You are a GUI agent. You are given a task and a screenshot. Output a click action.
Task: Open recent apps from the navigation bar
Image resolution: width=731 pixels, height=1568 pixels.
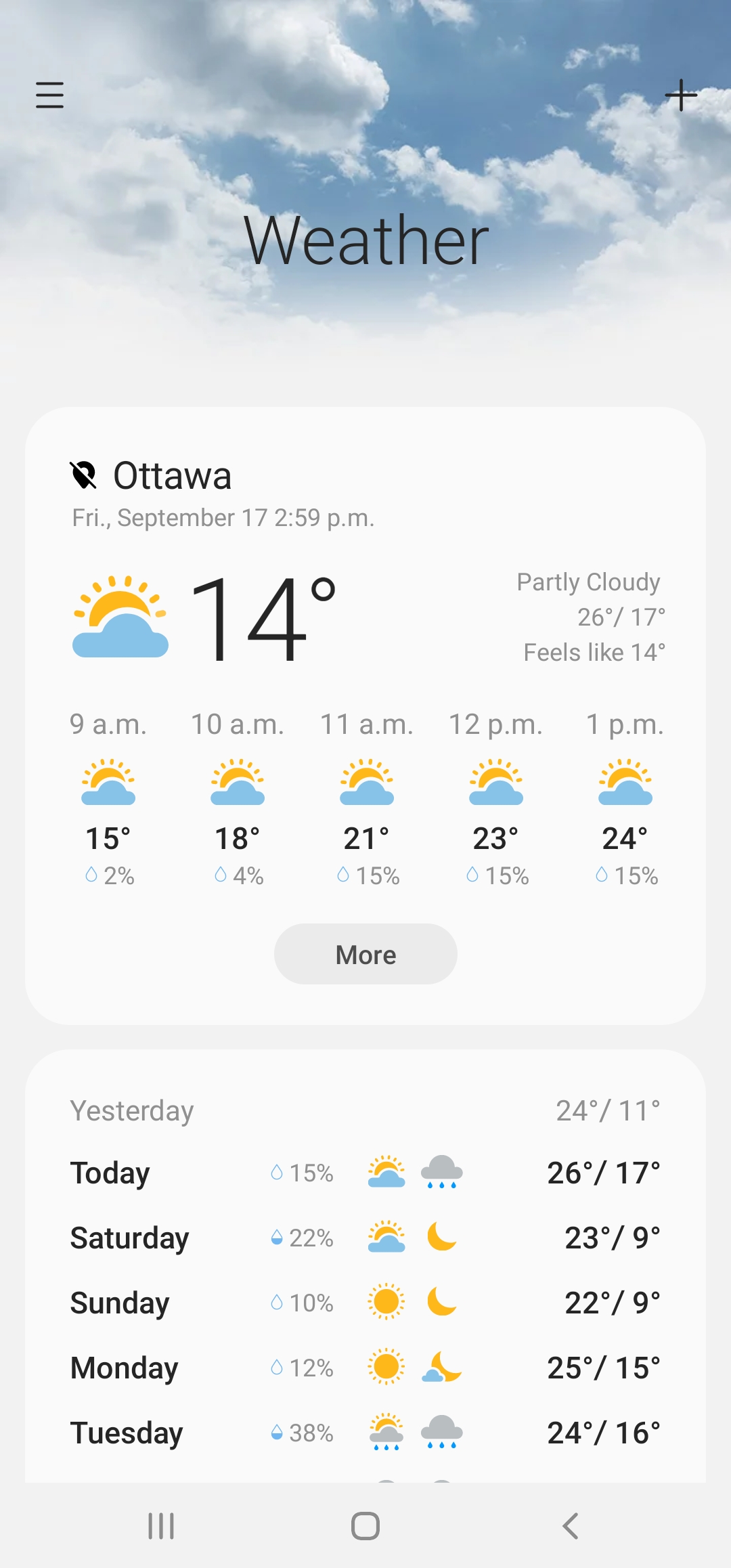point(161,1526)
